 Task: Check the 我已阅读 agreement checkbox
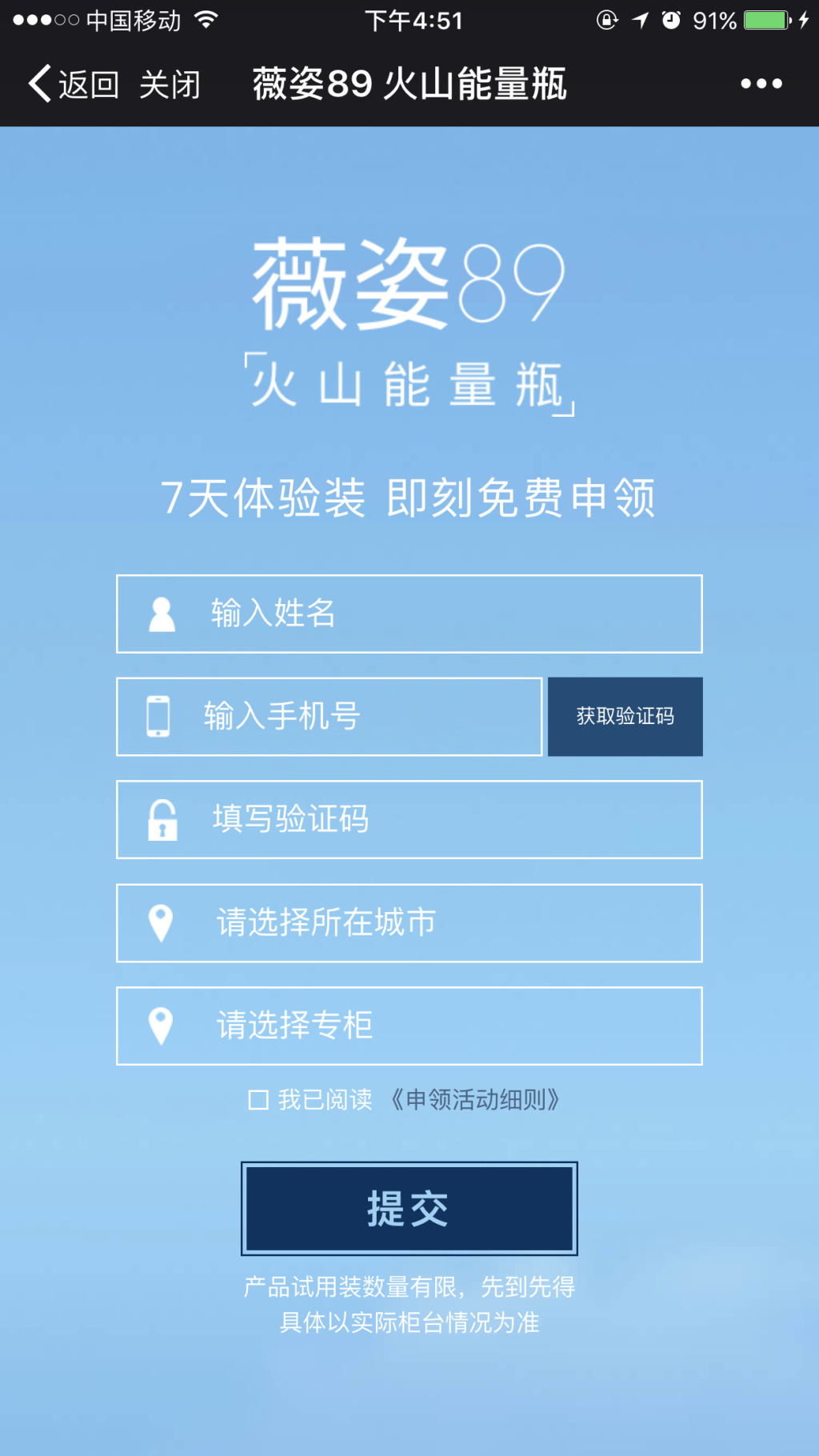coord(258,1100)
